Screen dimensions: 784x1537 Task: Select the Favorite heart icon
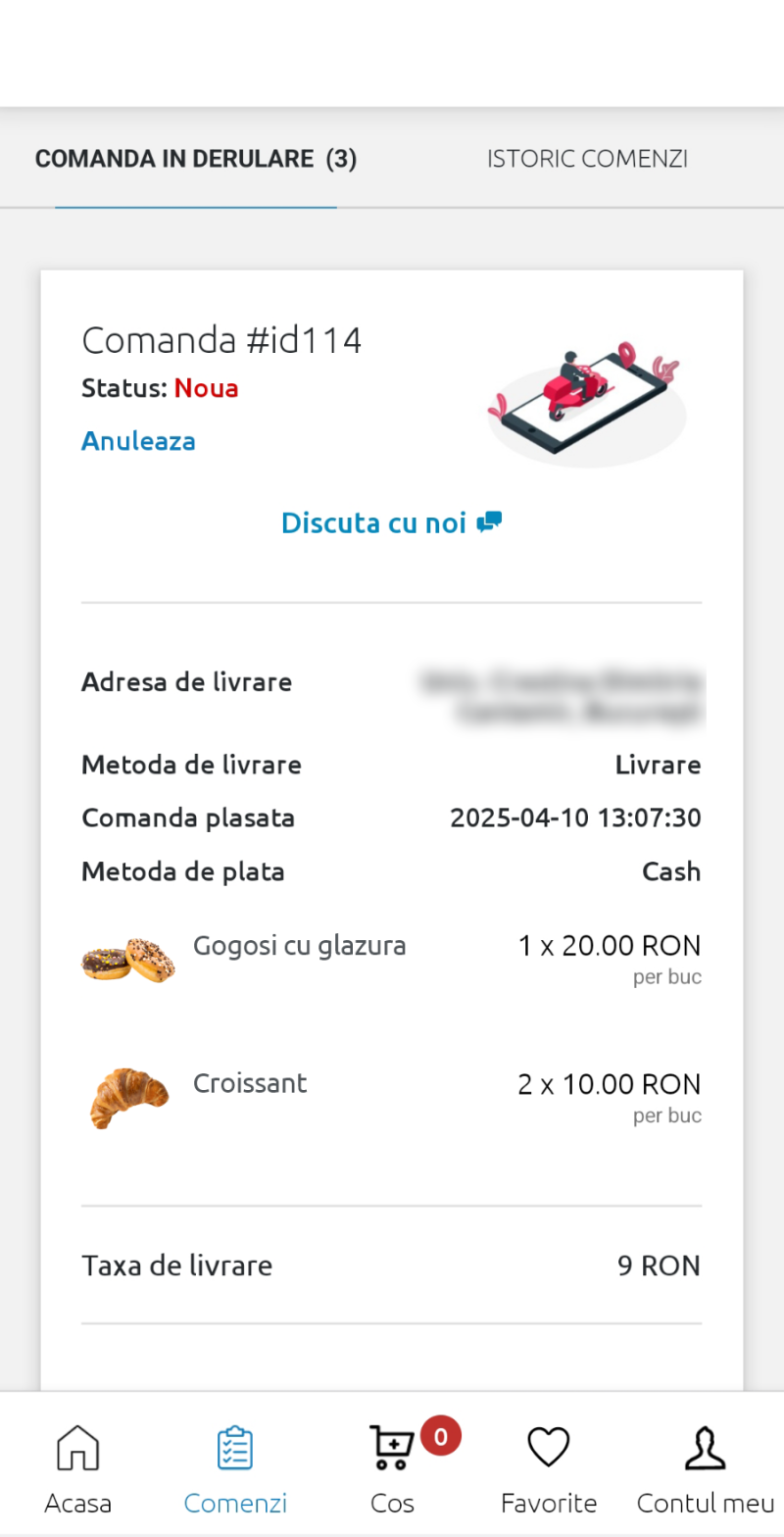pyautogui.click(x=548, y=1447)
